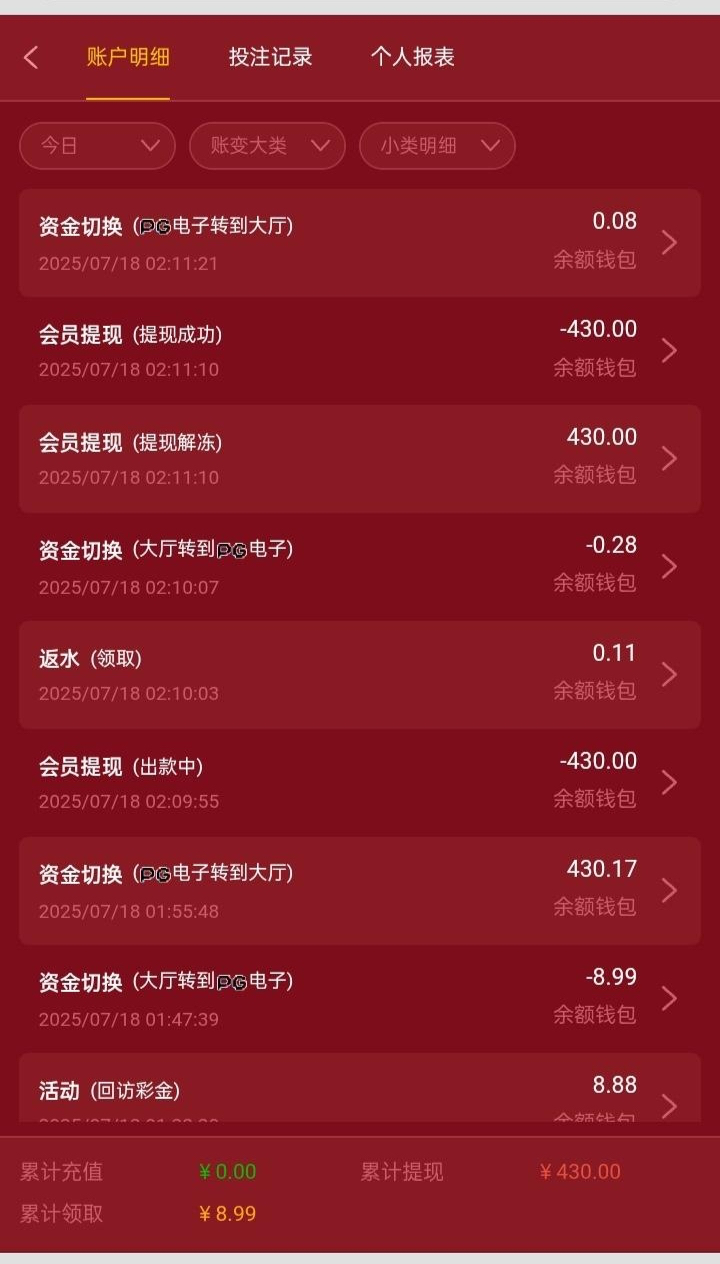
Task: Open the -8.99 资金切换 record
Action: (x=360, y=999)
